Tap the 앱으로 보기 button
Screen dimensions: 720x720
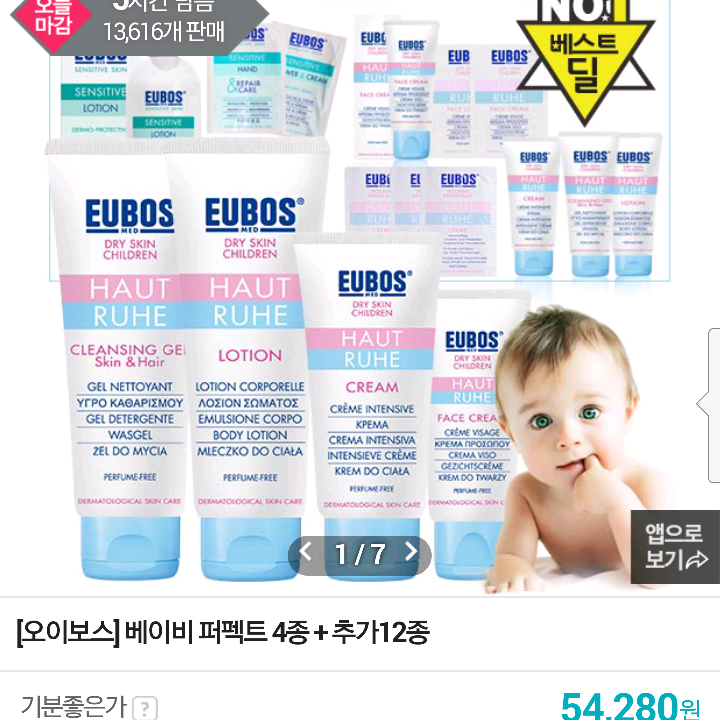(675, 546)
